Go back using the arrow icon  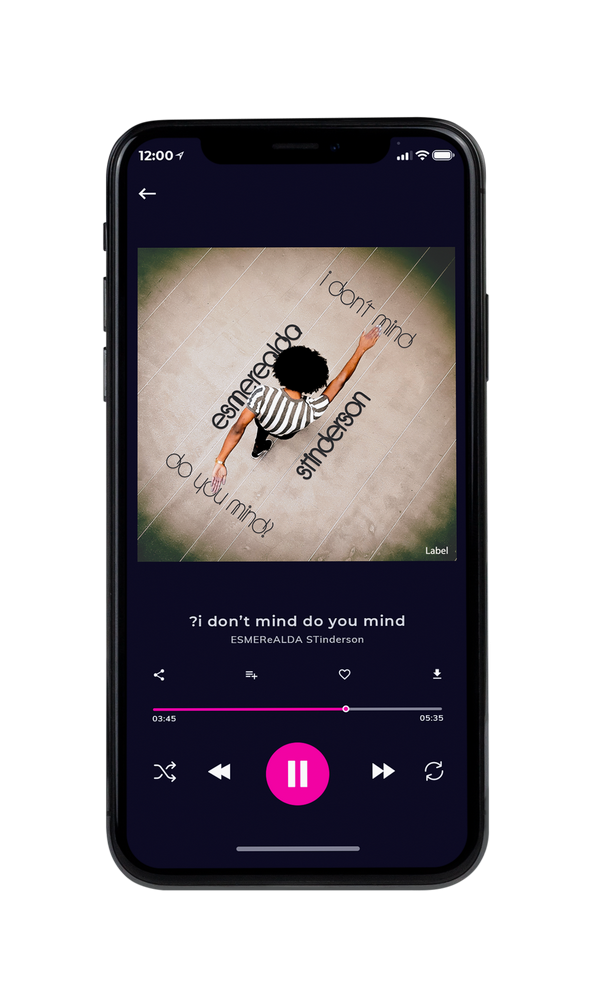147,193
